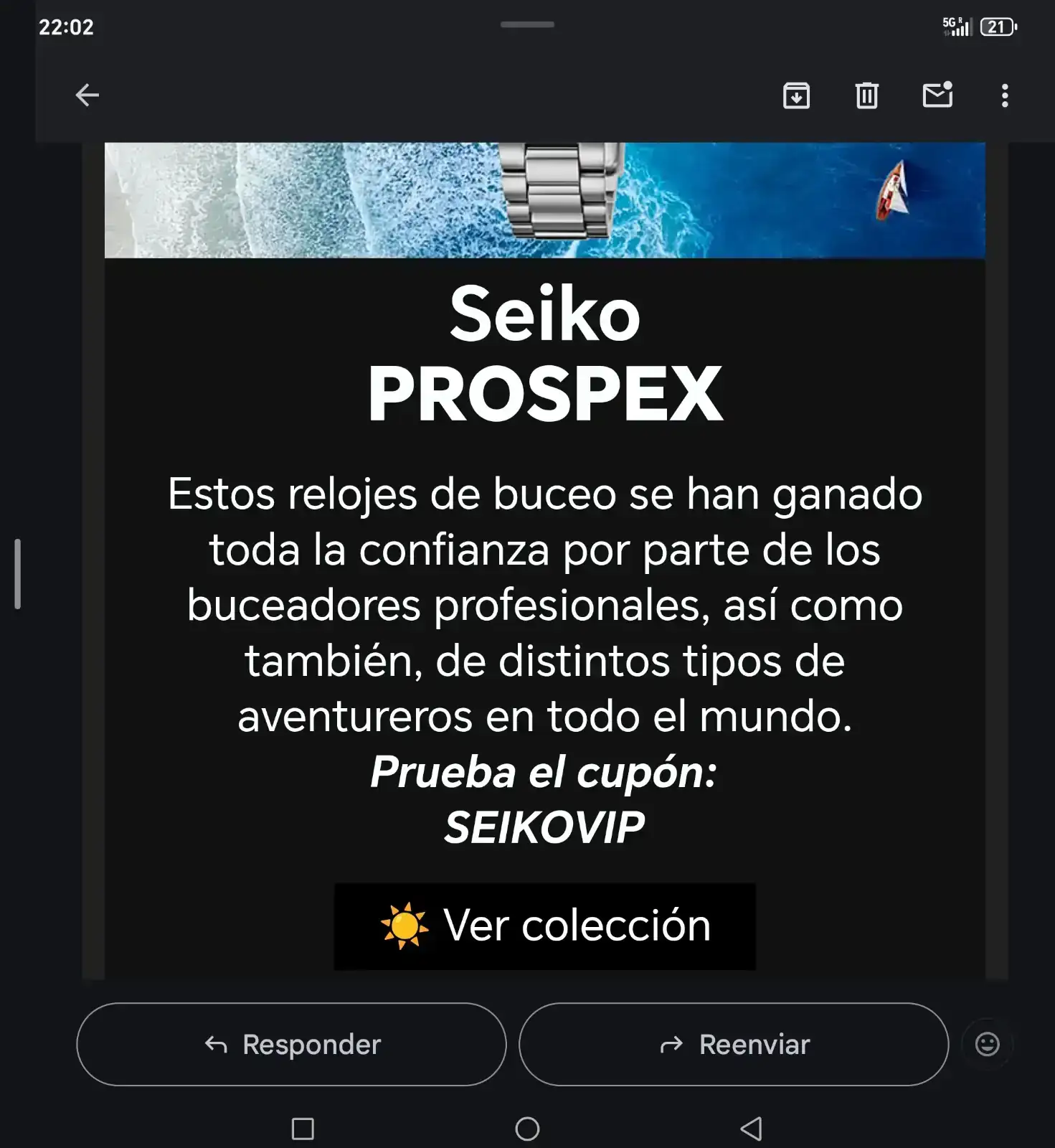This screenshot has width=1055, height=1148.
Task: Go back to the inbox
Action: [87, 95]
